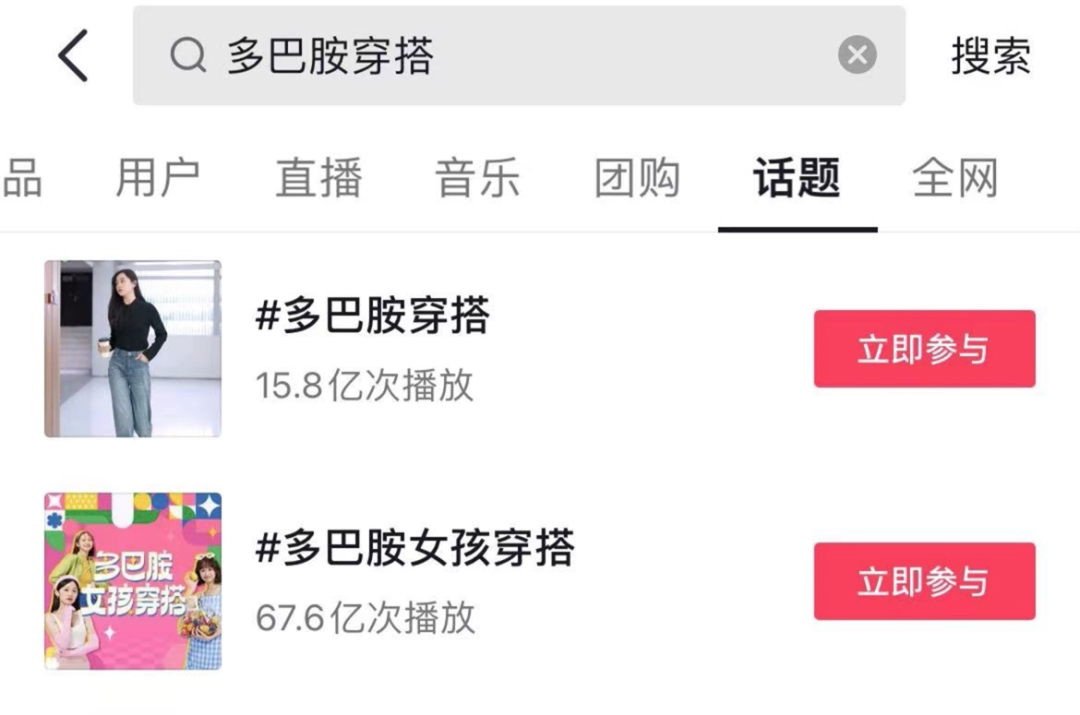The width and height of the screenshot is (1080, 715).
Task: Select the 话题 tab
Action: (x=796, y=180)
